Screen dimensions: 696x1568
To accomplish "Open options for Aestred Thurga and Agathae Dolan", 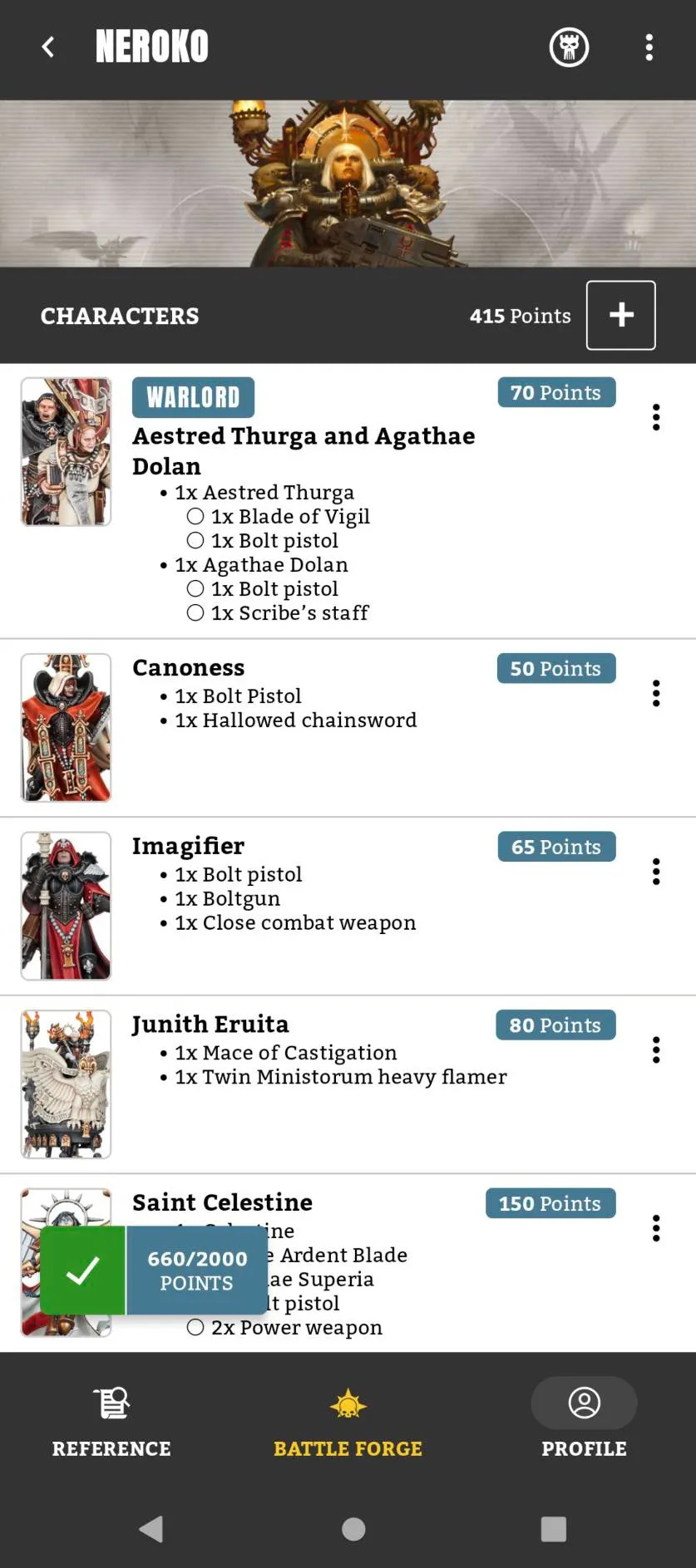I will click(656, 417).
